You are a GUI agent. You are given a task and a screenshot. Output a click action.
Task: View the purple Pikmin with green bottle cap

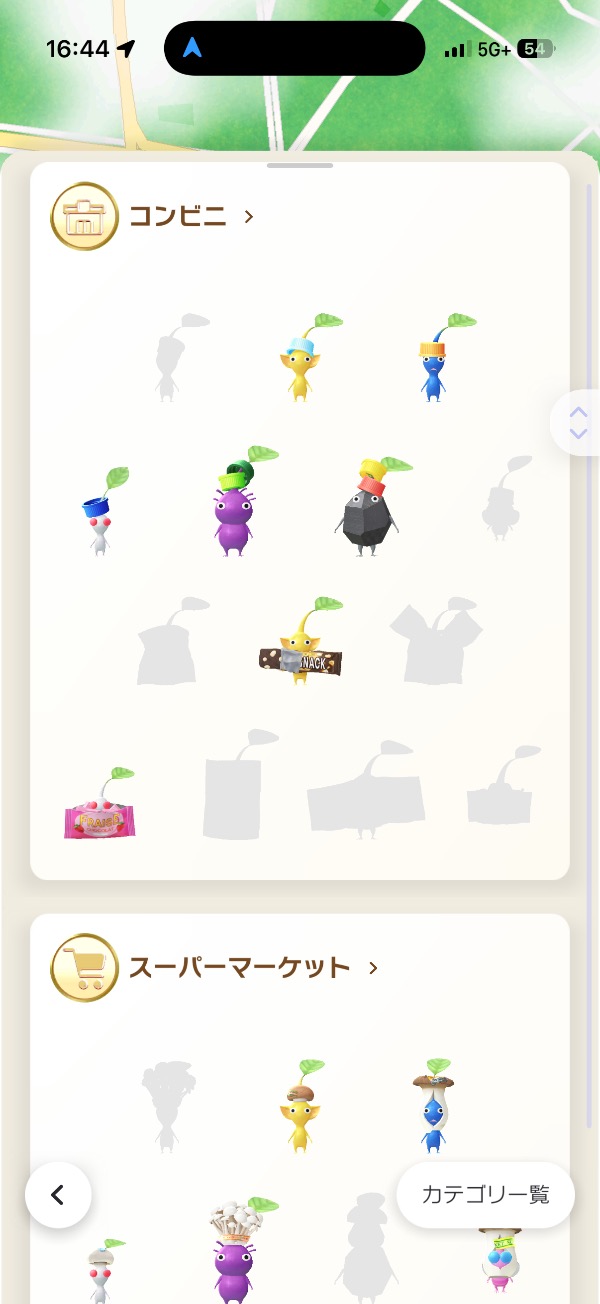(236, 503)
